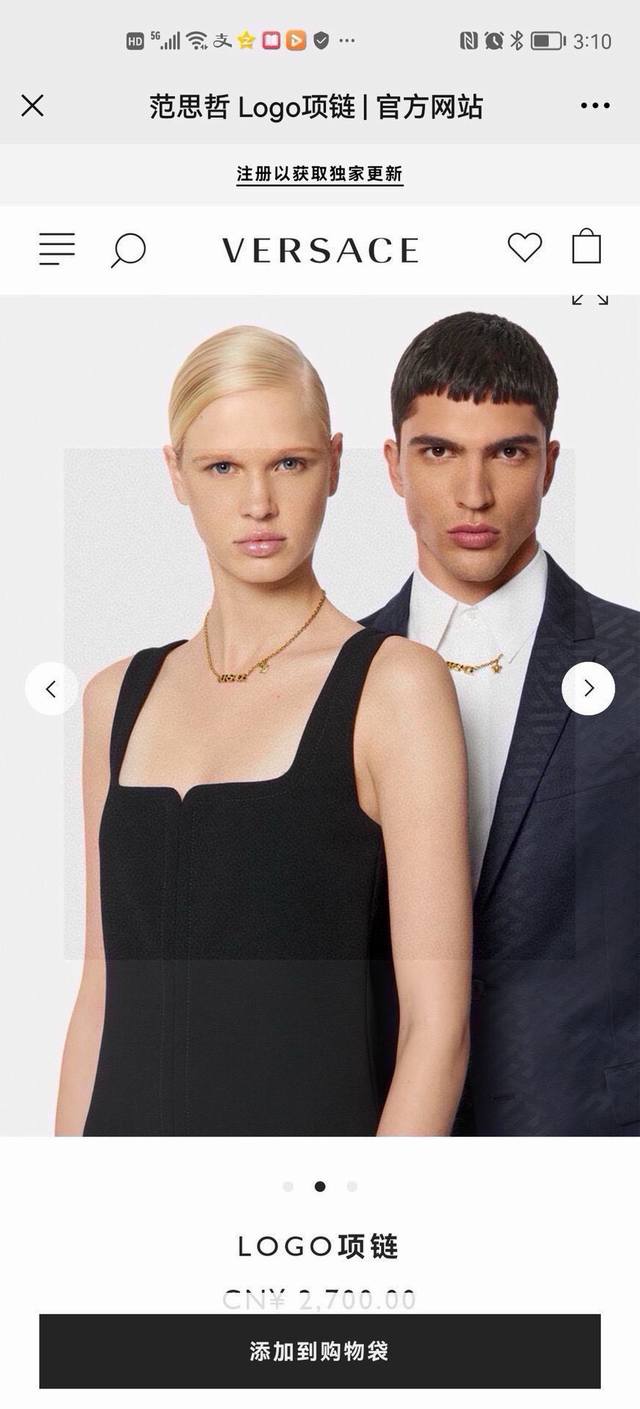Open the three-dot overflow menu

point(595,106)
